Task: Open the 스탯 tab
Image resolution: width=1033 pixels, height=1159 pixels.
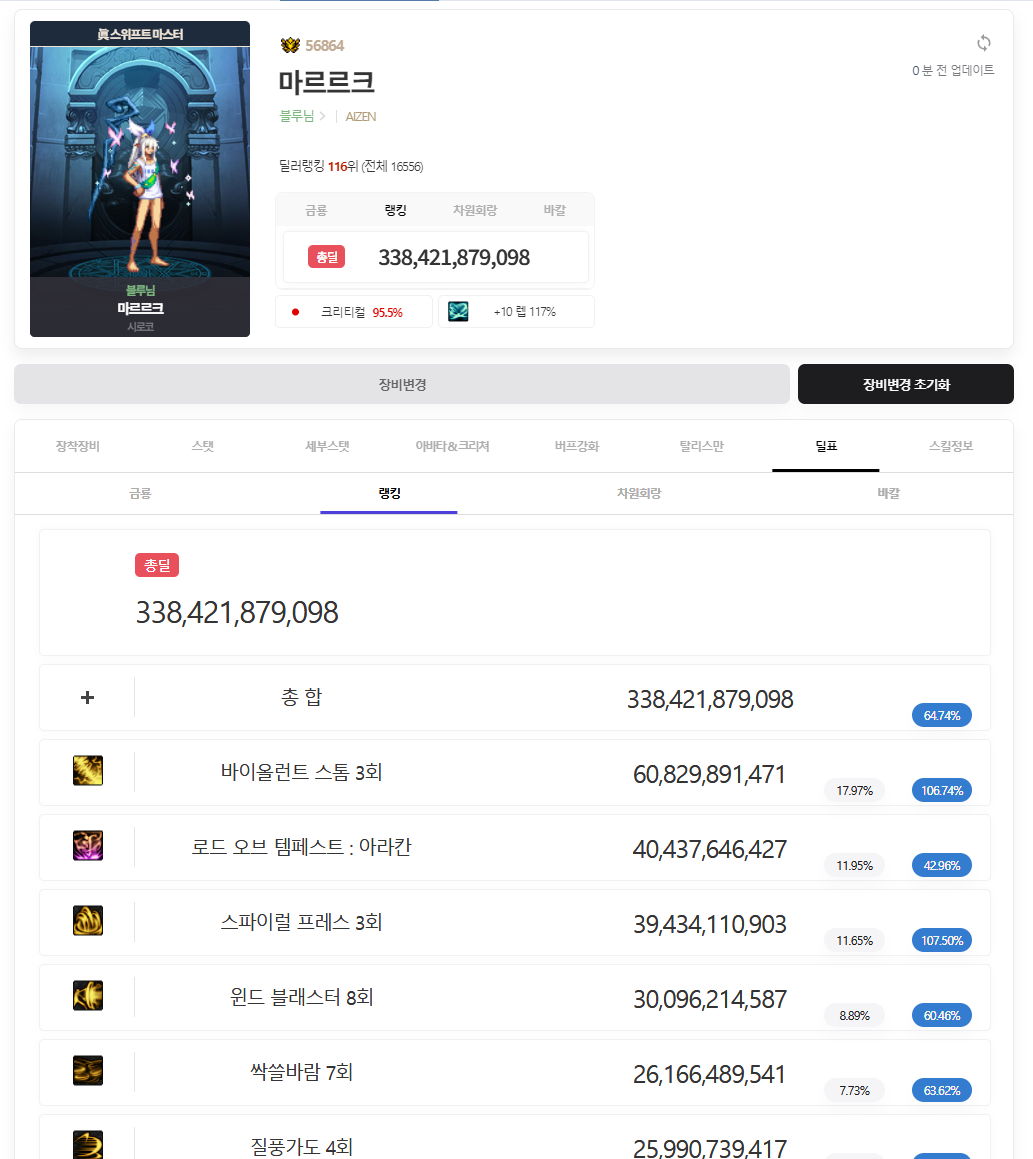Action: point(202,446)
